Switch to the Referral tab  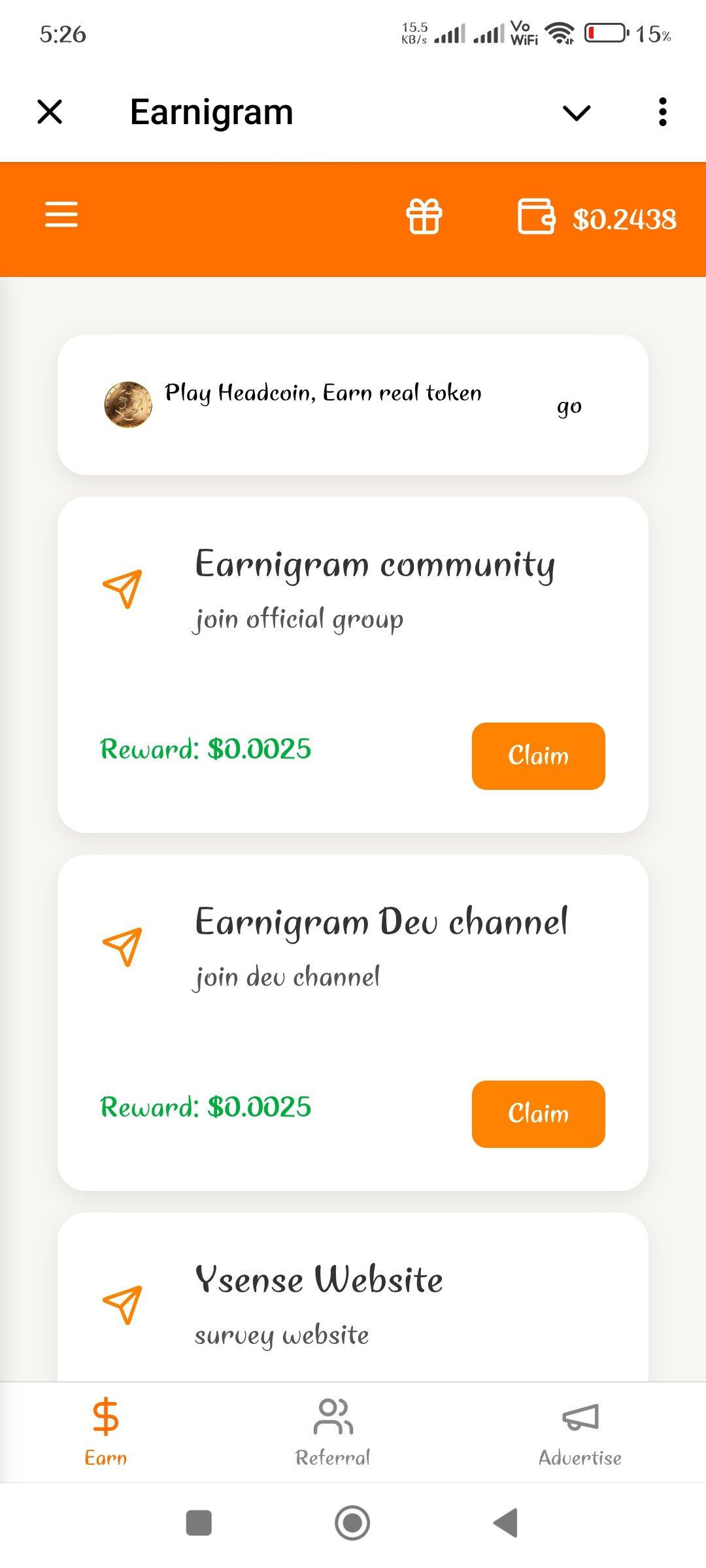coord(333,1432)
